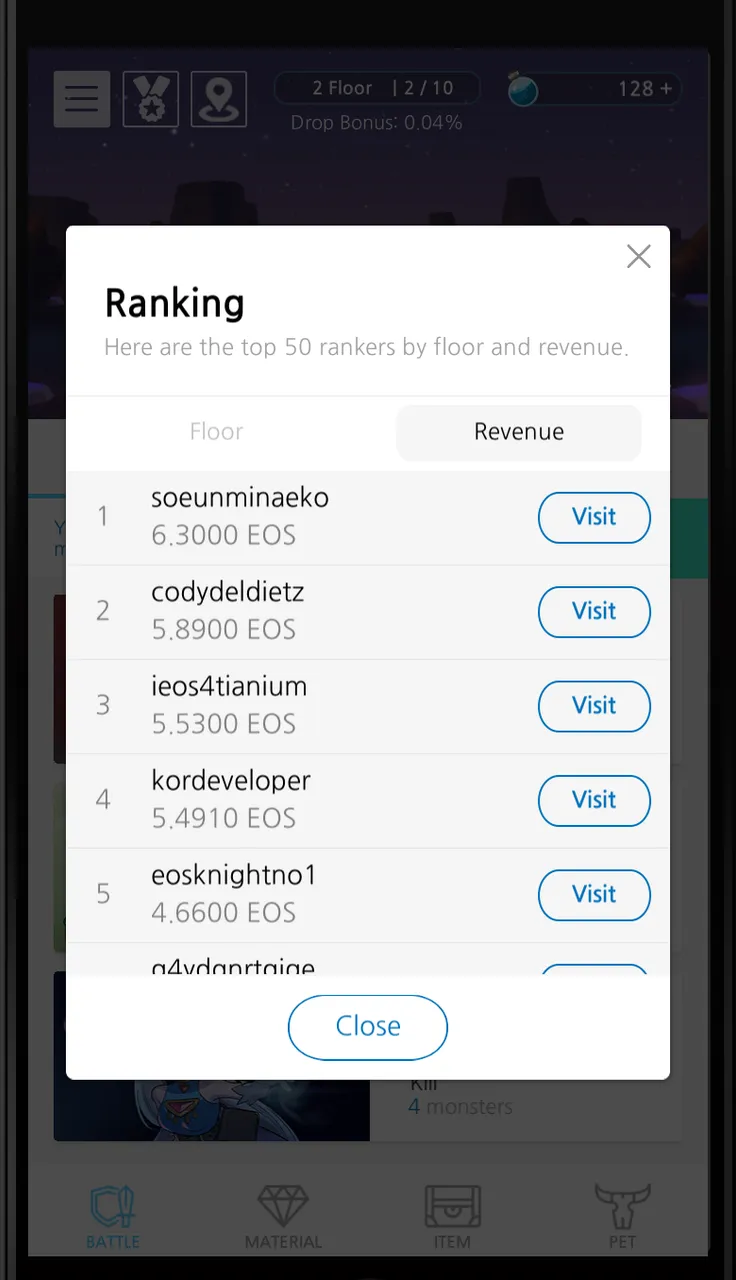The image size is (736, 1280).
Task: Switch to the Floor ranking tab
Action: tap(217, 432)
